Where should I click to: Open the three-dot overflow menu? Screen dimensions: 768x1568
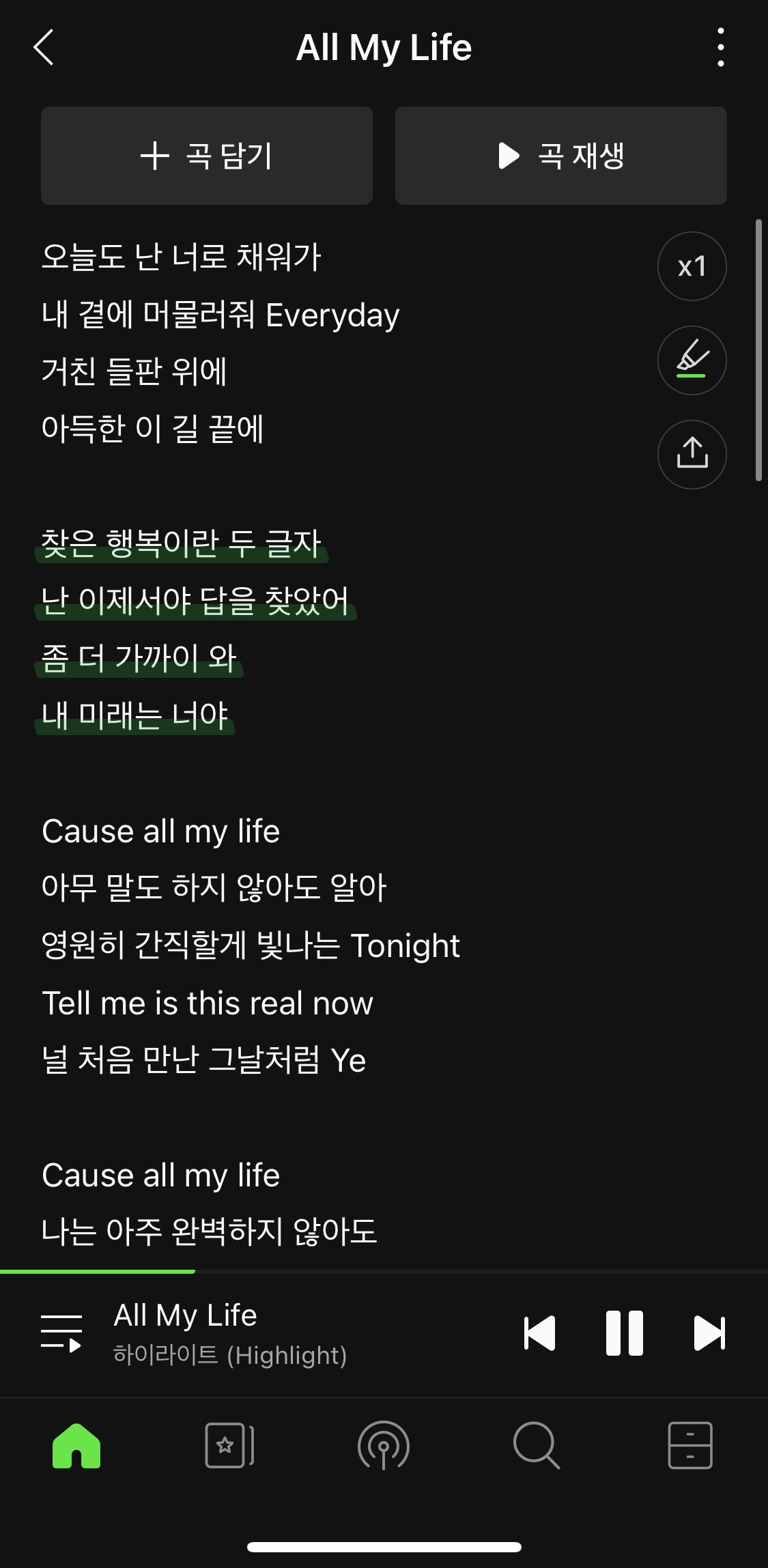(720, 48)
